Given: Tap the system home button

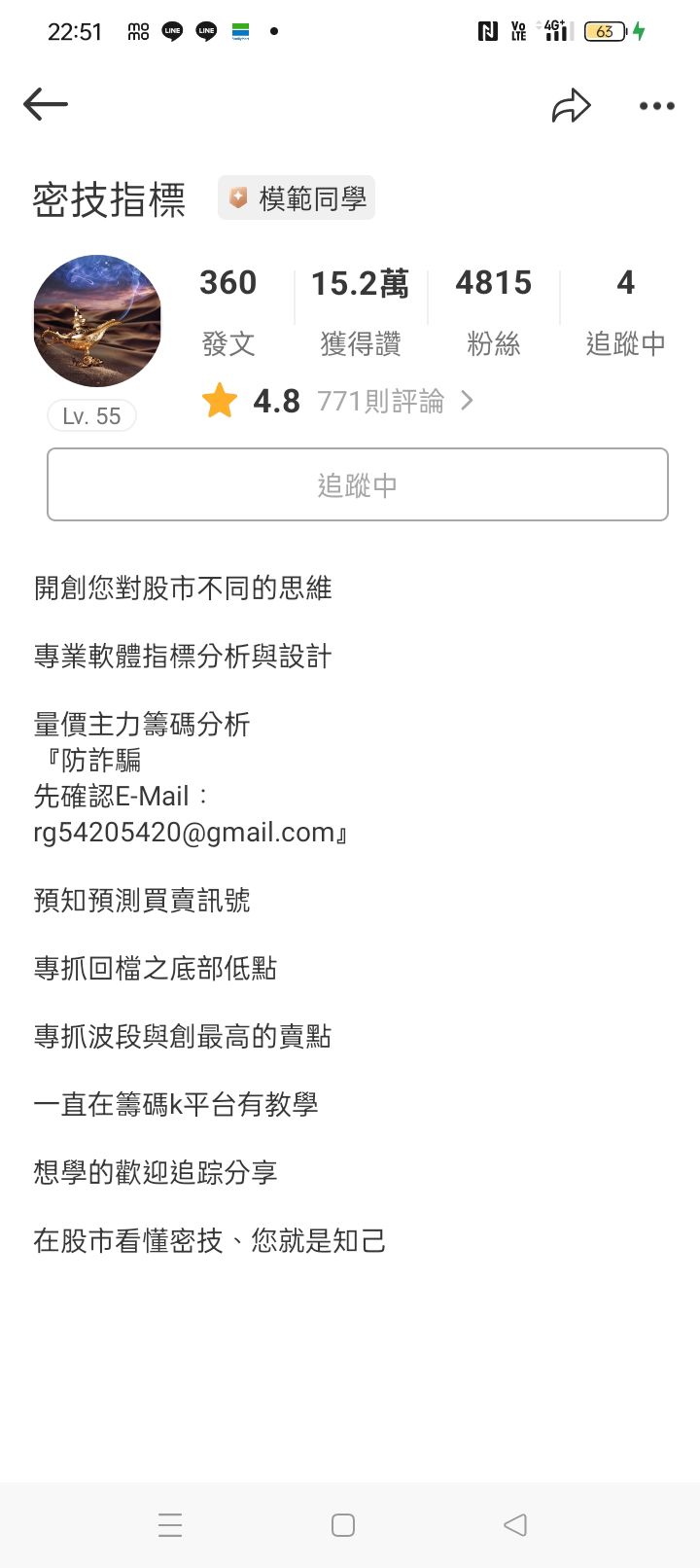Looking at the screenshot, I should (x=343, y=1524).
